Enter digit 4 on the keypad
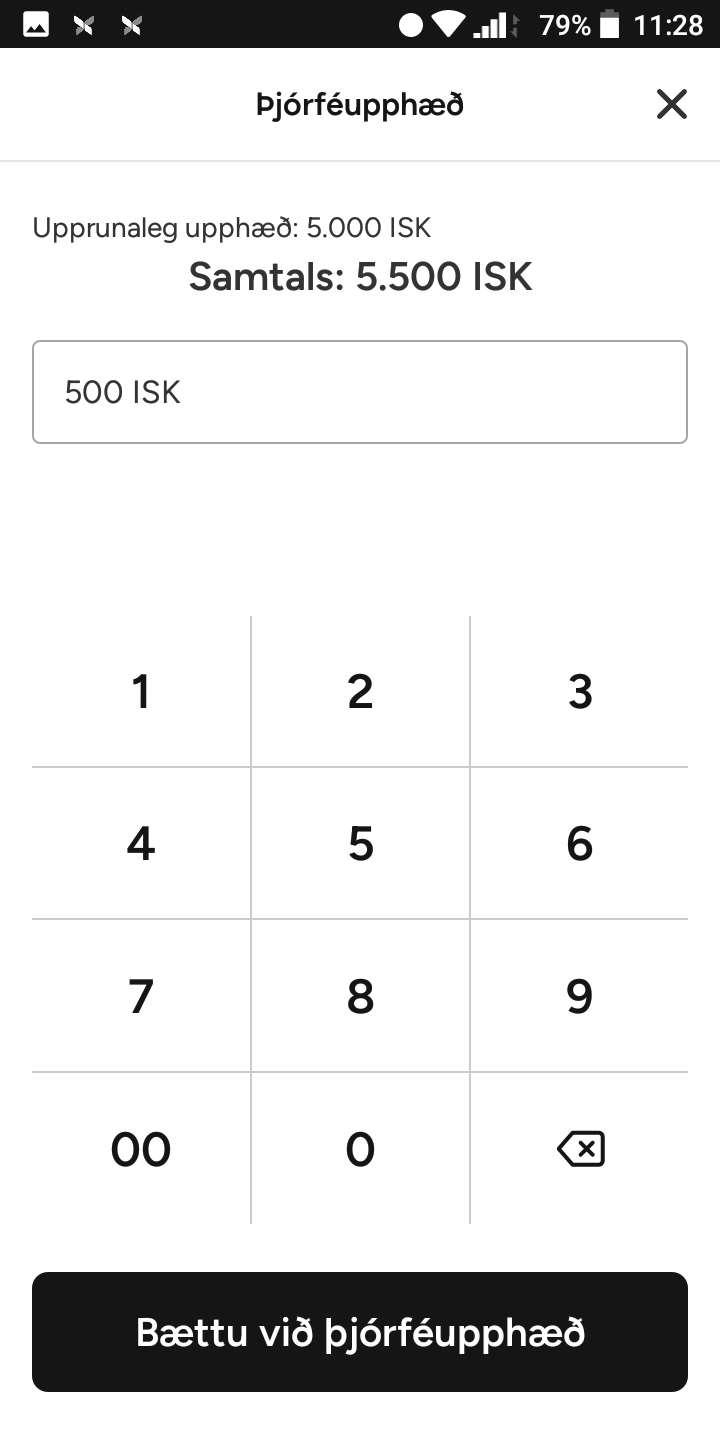Image resolution: width=720 pixels, height=1440 pixels. click(x=141, y=843)
